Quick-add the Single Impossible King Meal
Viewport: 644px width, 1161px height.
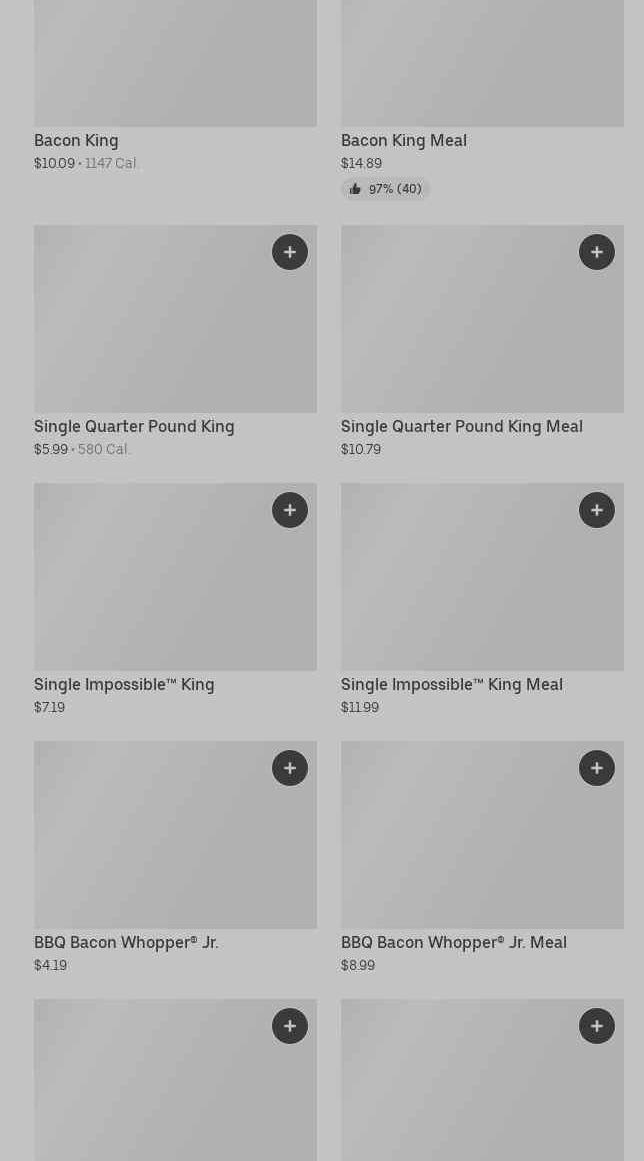pyautogui.click(x=597, y=509)
